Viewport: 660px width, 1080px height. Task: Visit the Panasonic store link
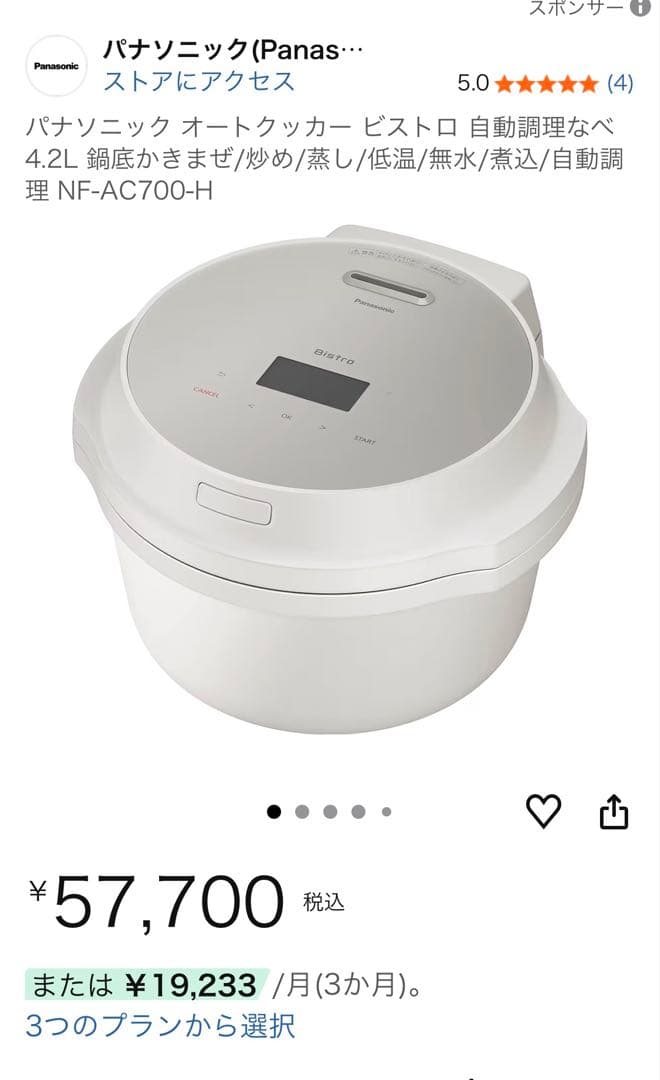point(199,81)
